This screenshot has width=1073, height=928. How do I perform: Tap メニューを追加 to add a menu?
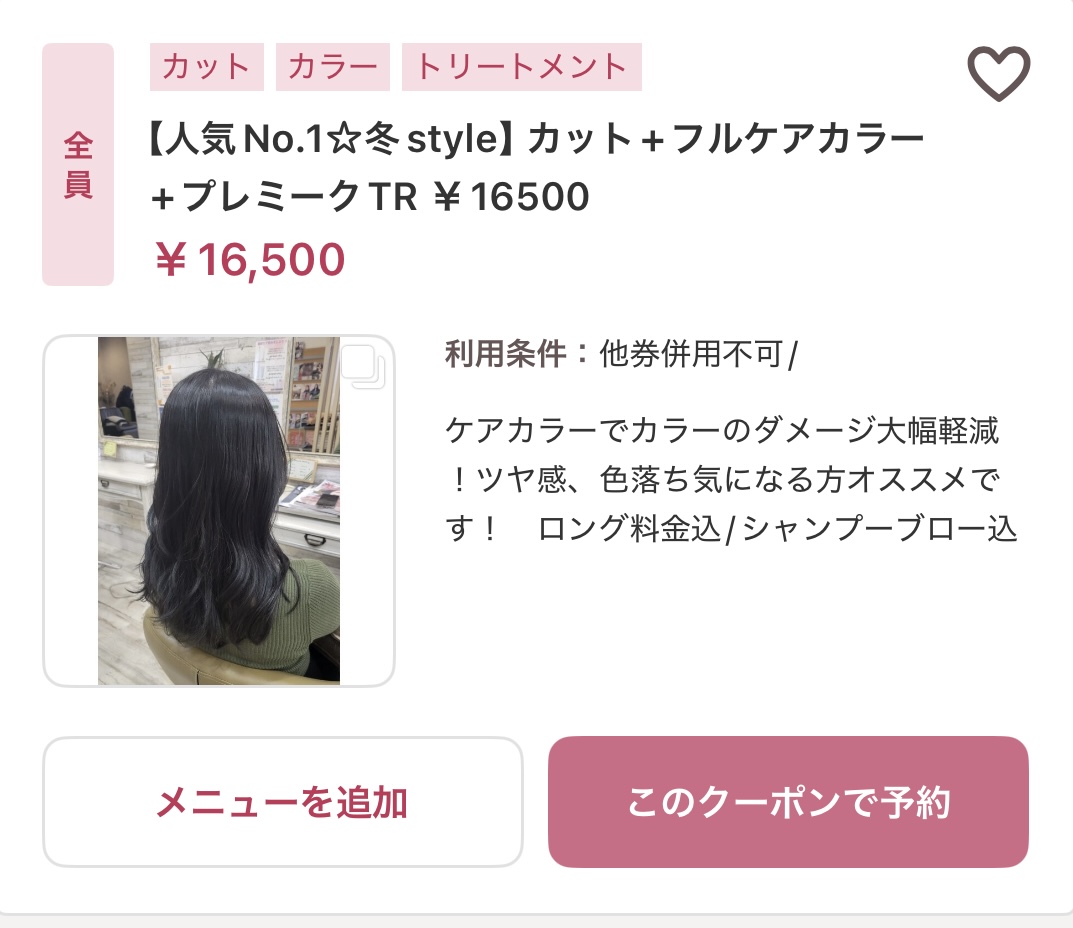[x=282, y=802]
